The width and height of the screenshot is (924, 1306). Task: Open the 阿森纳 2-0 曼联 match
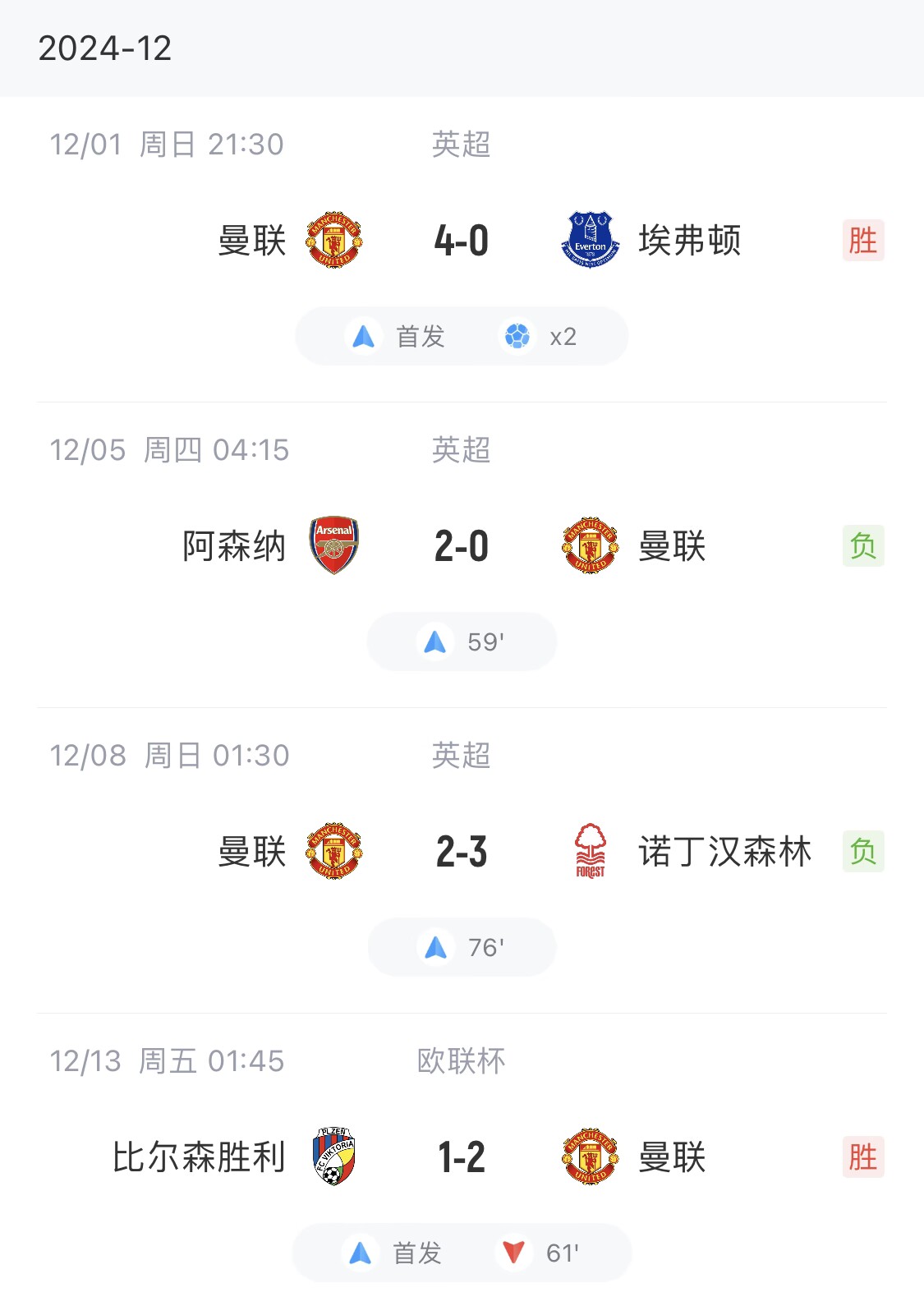(462, 546)
